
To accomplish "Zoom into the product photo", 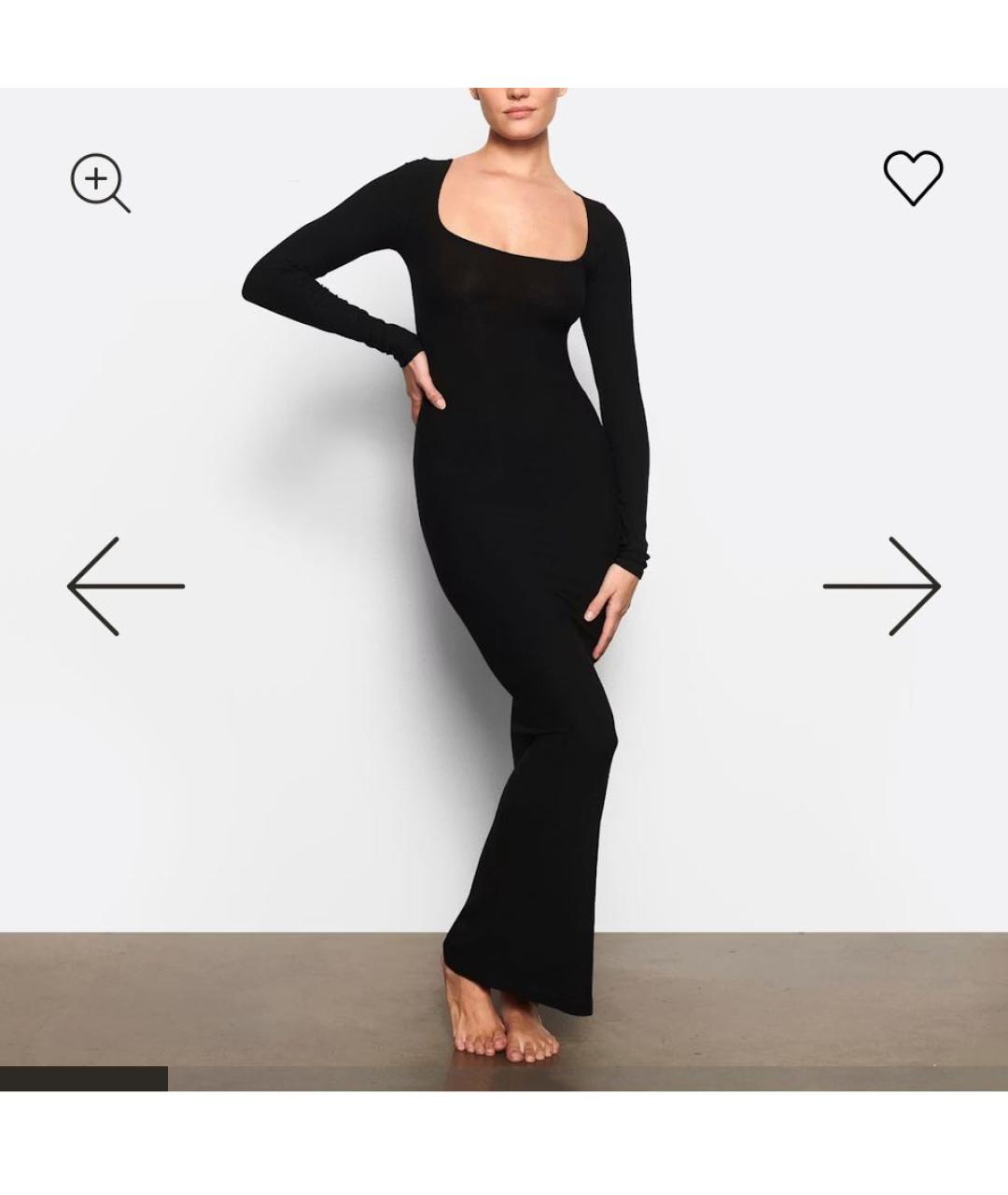I will 100,182.
